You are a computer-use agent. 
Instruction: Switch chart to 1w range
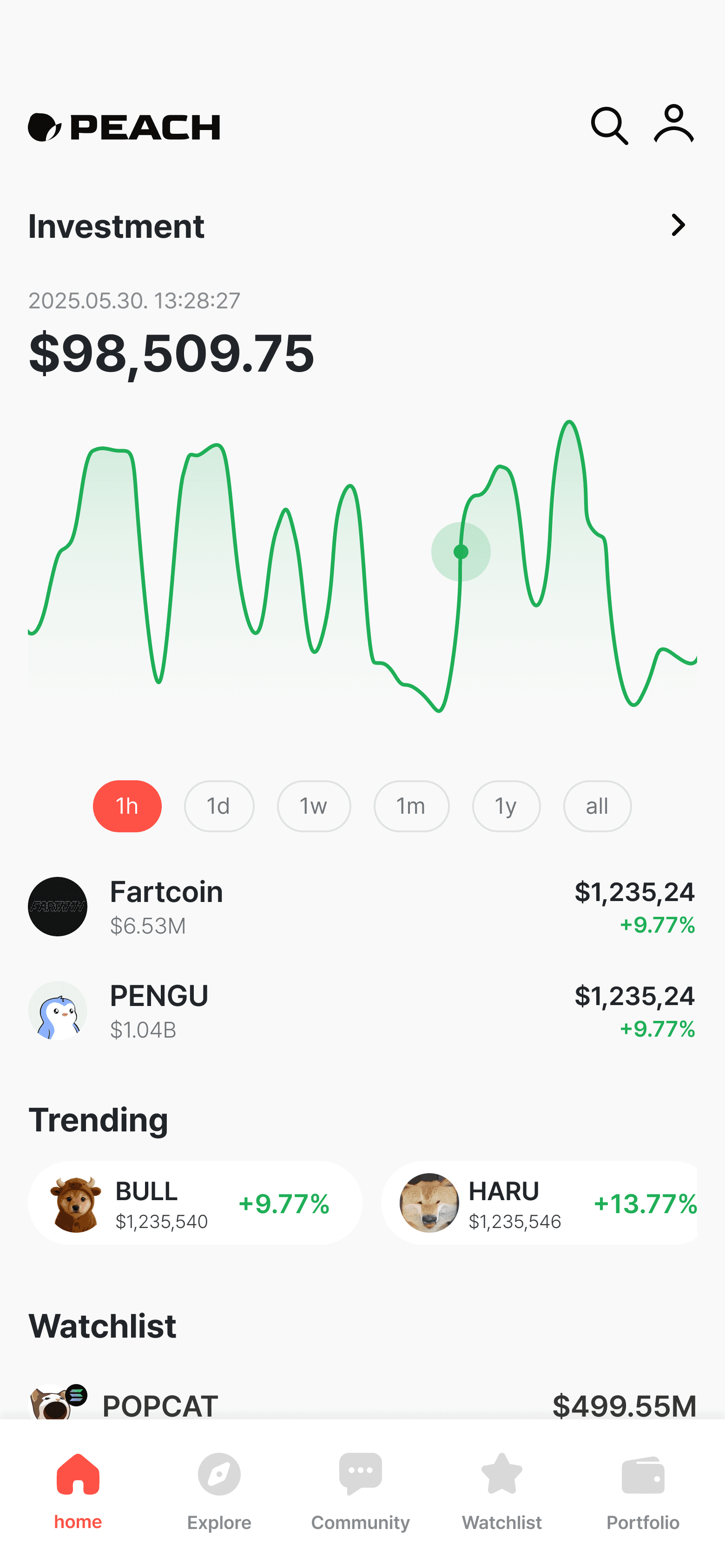pyautogui.click(x=314, y=806)
